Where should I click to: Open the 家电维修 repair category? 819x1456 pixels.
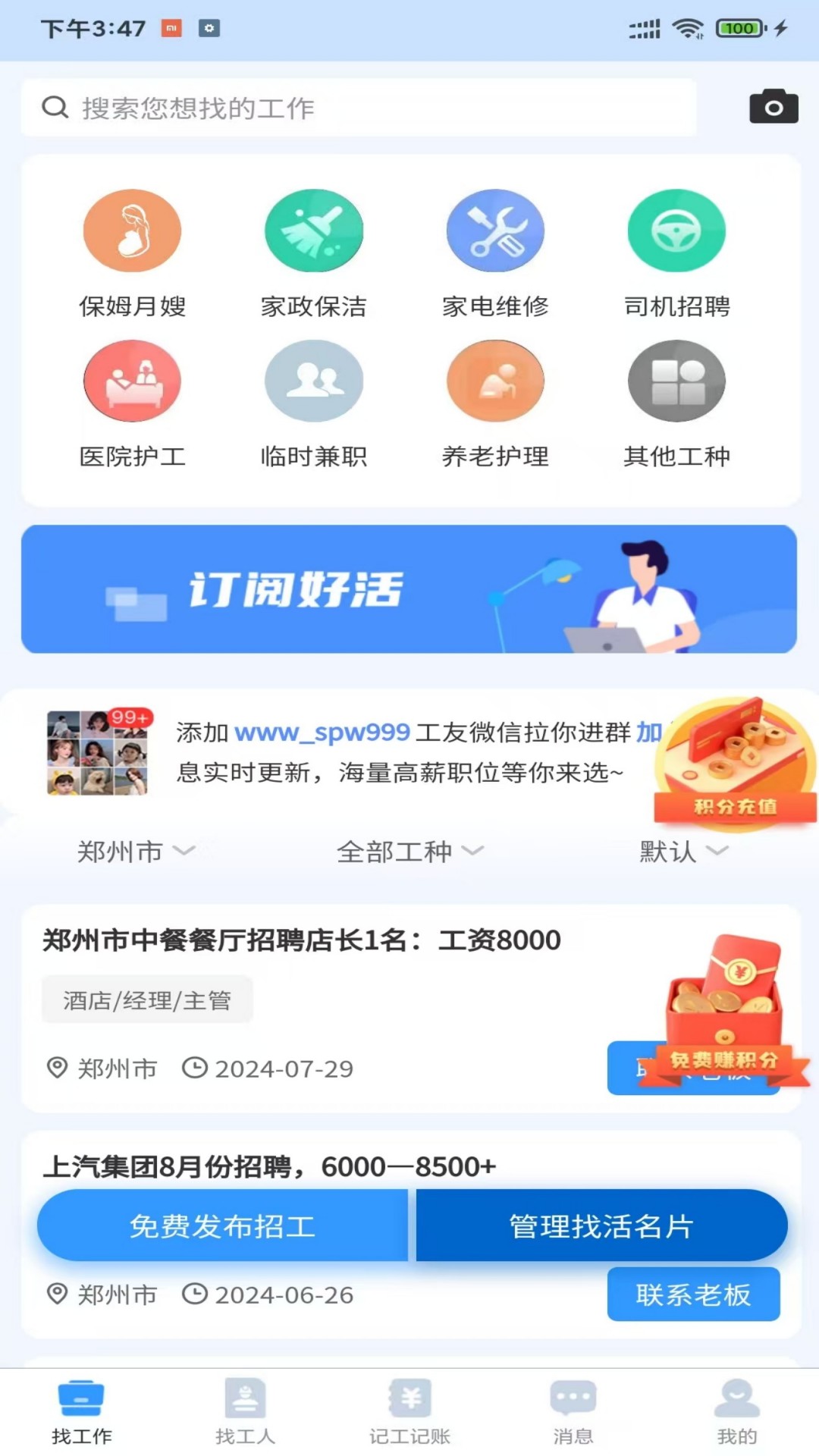pyautogui.click(x=495, y=231)
